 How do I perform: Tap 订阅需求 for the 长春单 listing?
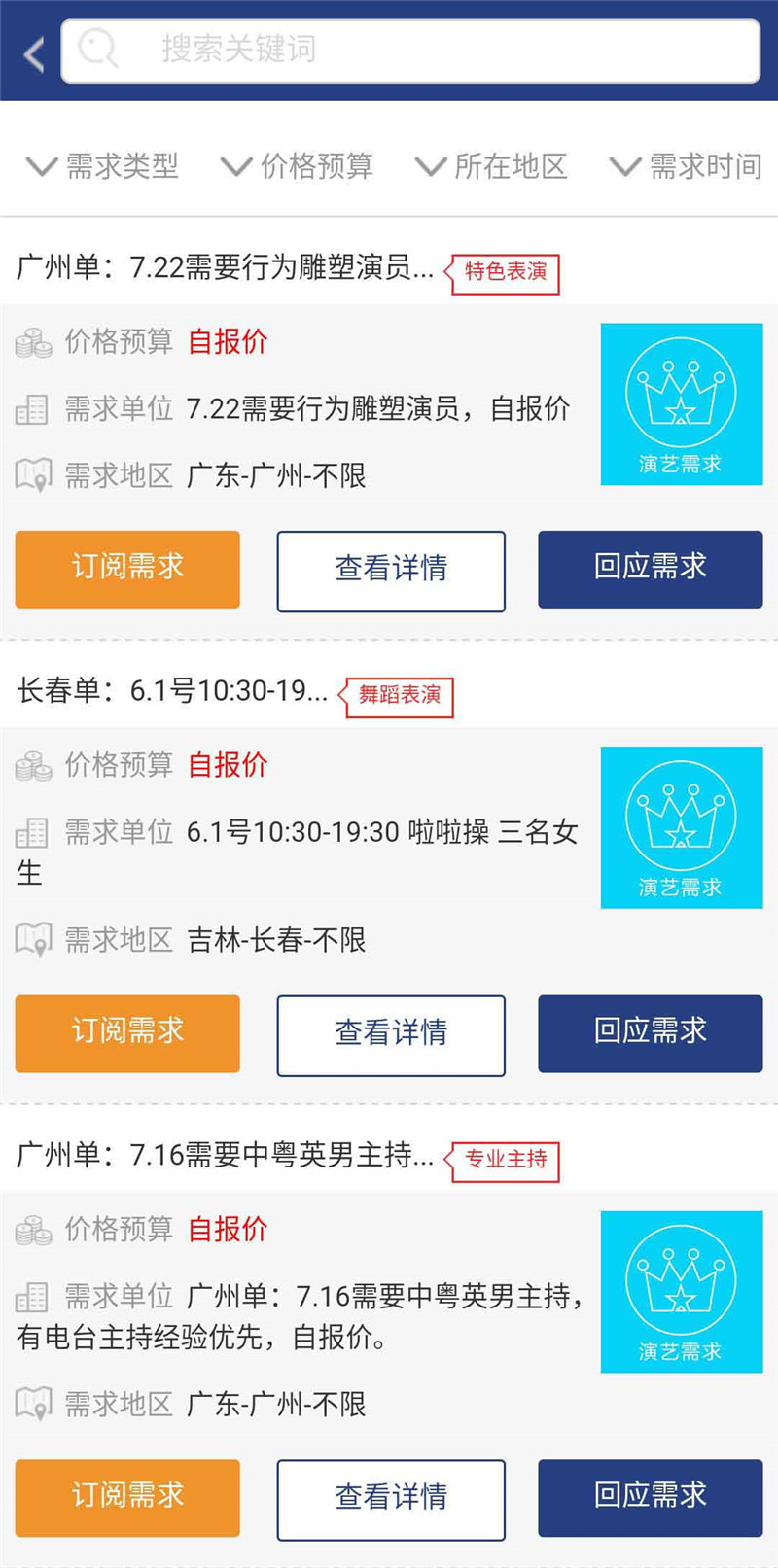click(x=127, y=1033)
